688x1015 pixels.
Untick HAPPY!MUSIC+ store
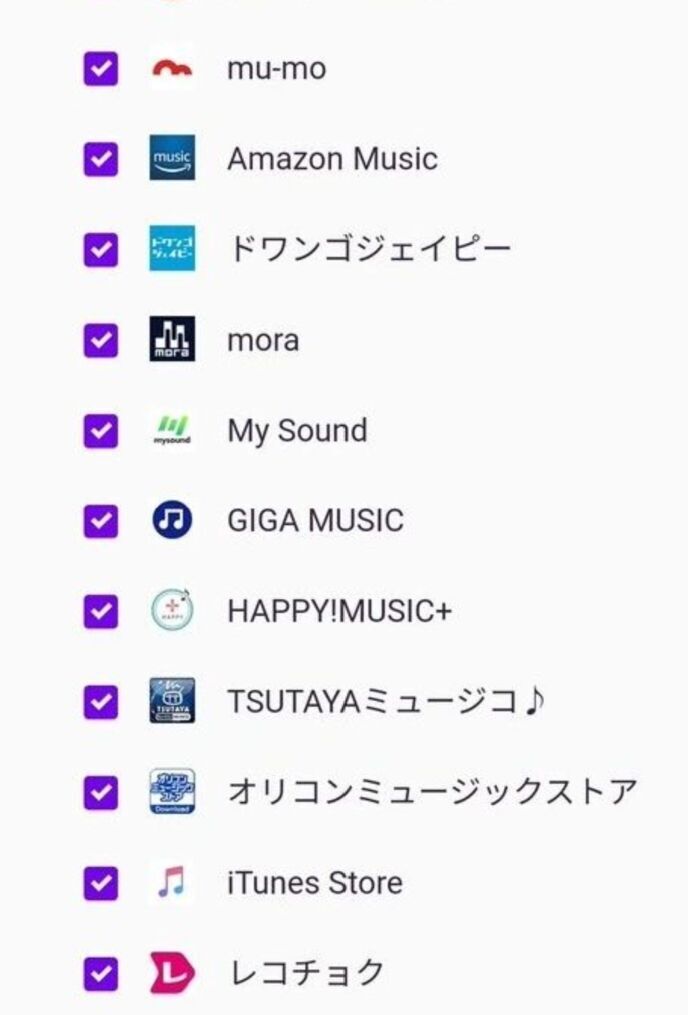[100, 611]
